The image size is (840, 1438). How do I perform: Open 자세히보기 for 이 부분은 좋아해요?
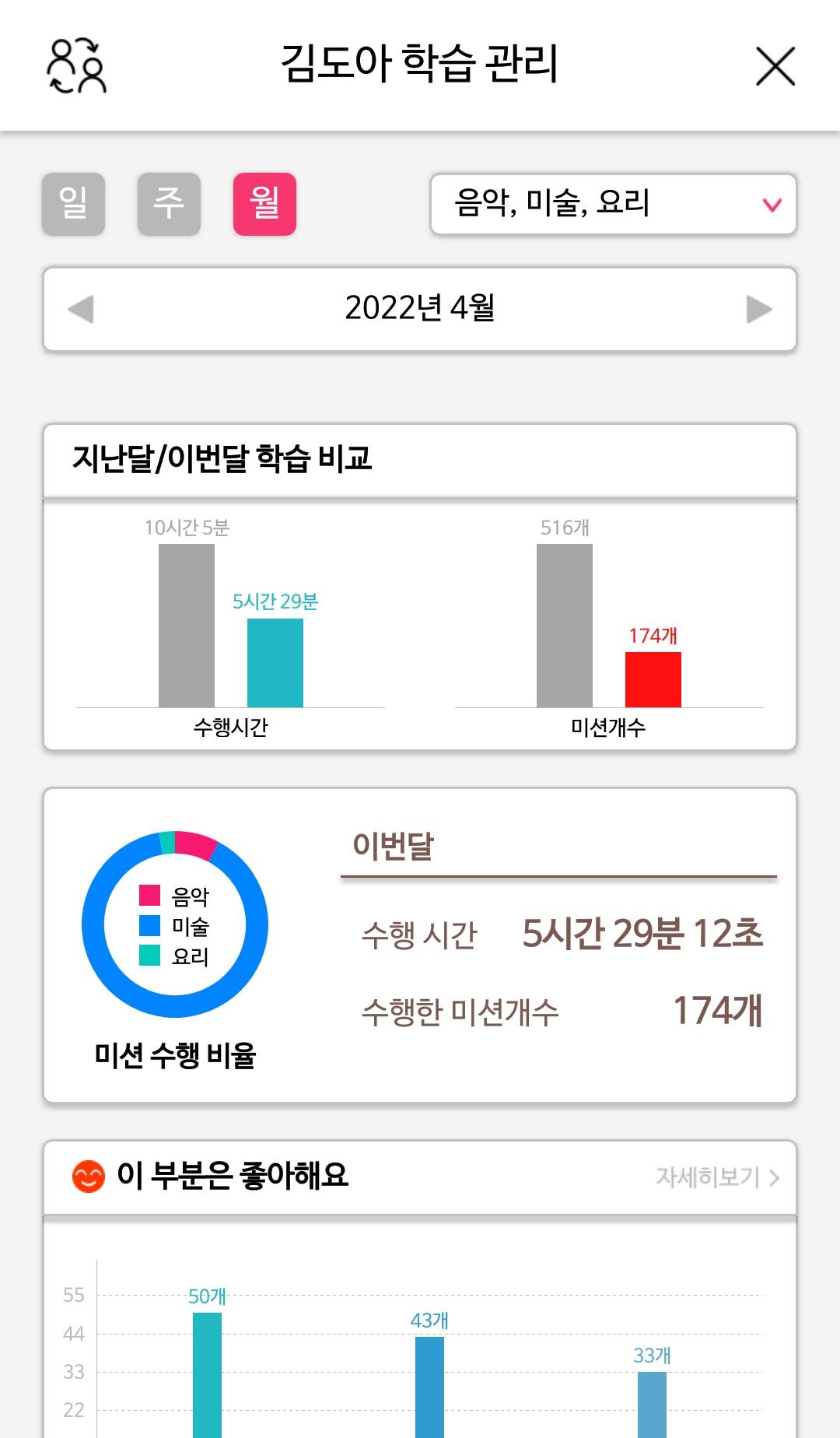click(x=717, y=1177)
